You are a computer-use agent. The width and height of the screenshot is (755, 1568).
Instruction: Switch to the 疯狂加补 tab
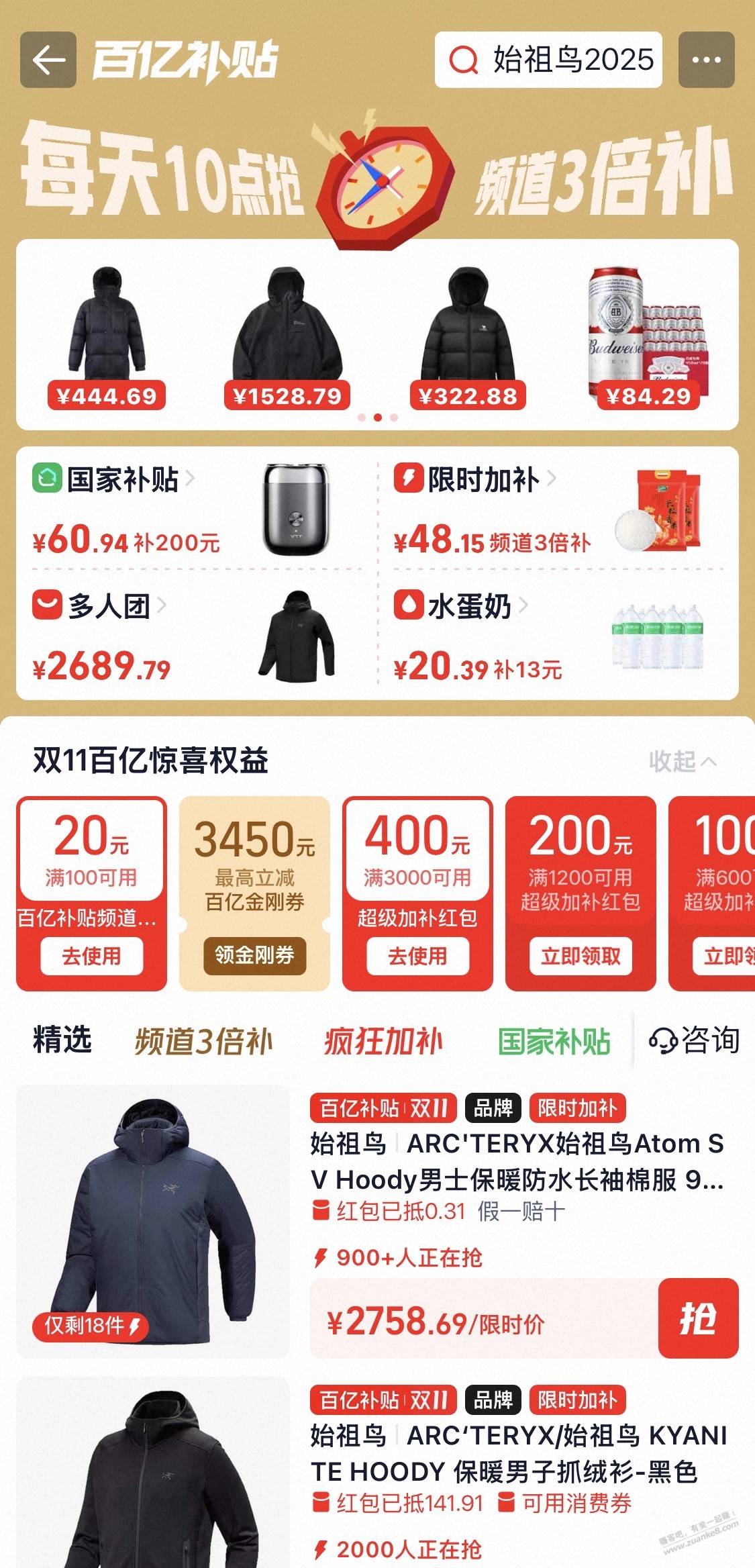click(x=383, y=1042)
